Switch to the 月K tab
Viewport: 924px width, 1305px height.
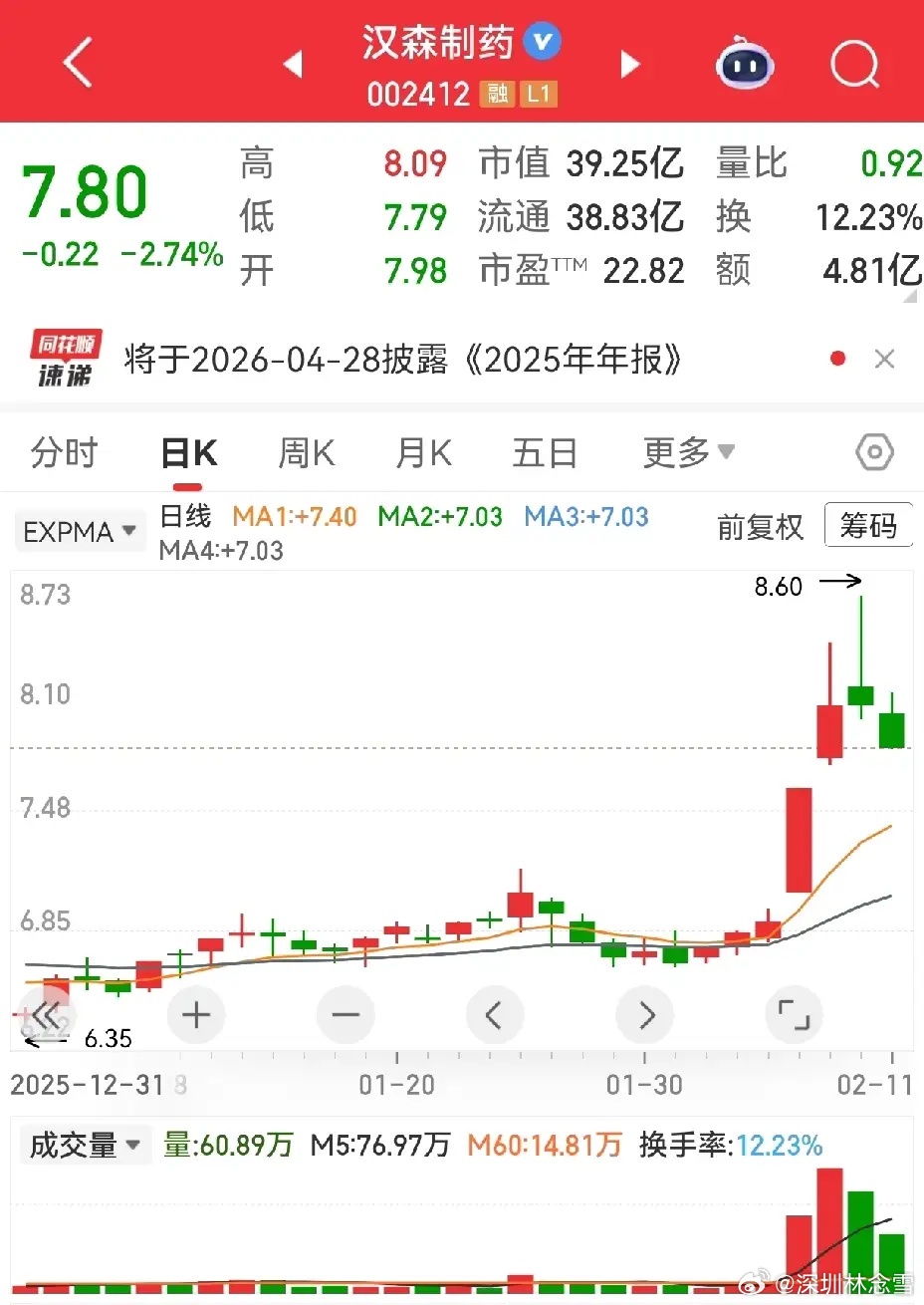423,453
